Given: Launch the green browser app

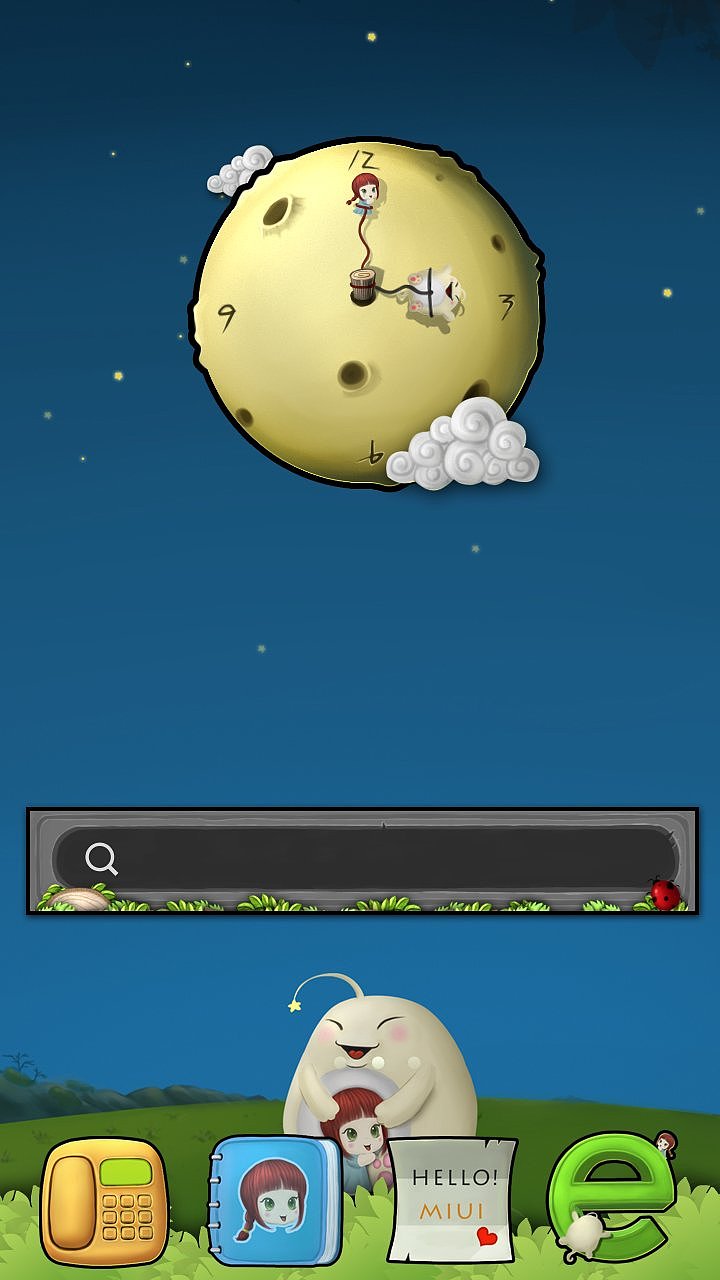Looking at the screenshot, I should (613, 1196).
